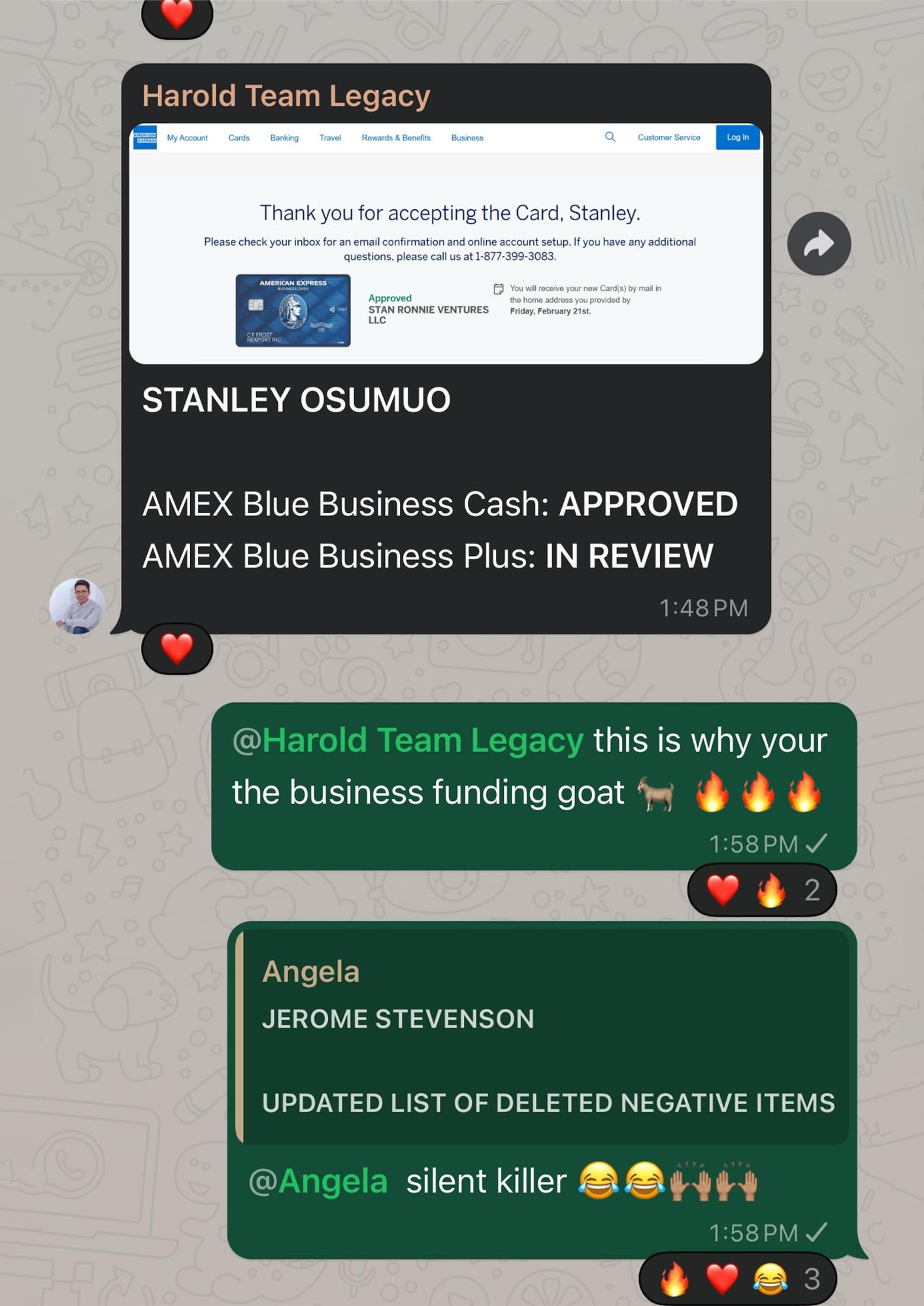This screenshot has width=924, height=1306.
Task: Open the @Angela mention
Action: 319,1181
